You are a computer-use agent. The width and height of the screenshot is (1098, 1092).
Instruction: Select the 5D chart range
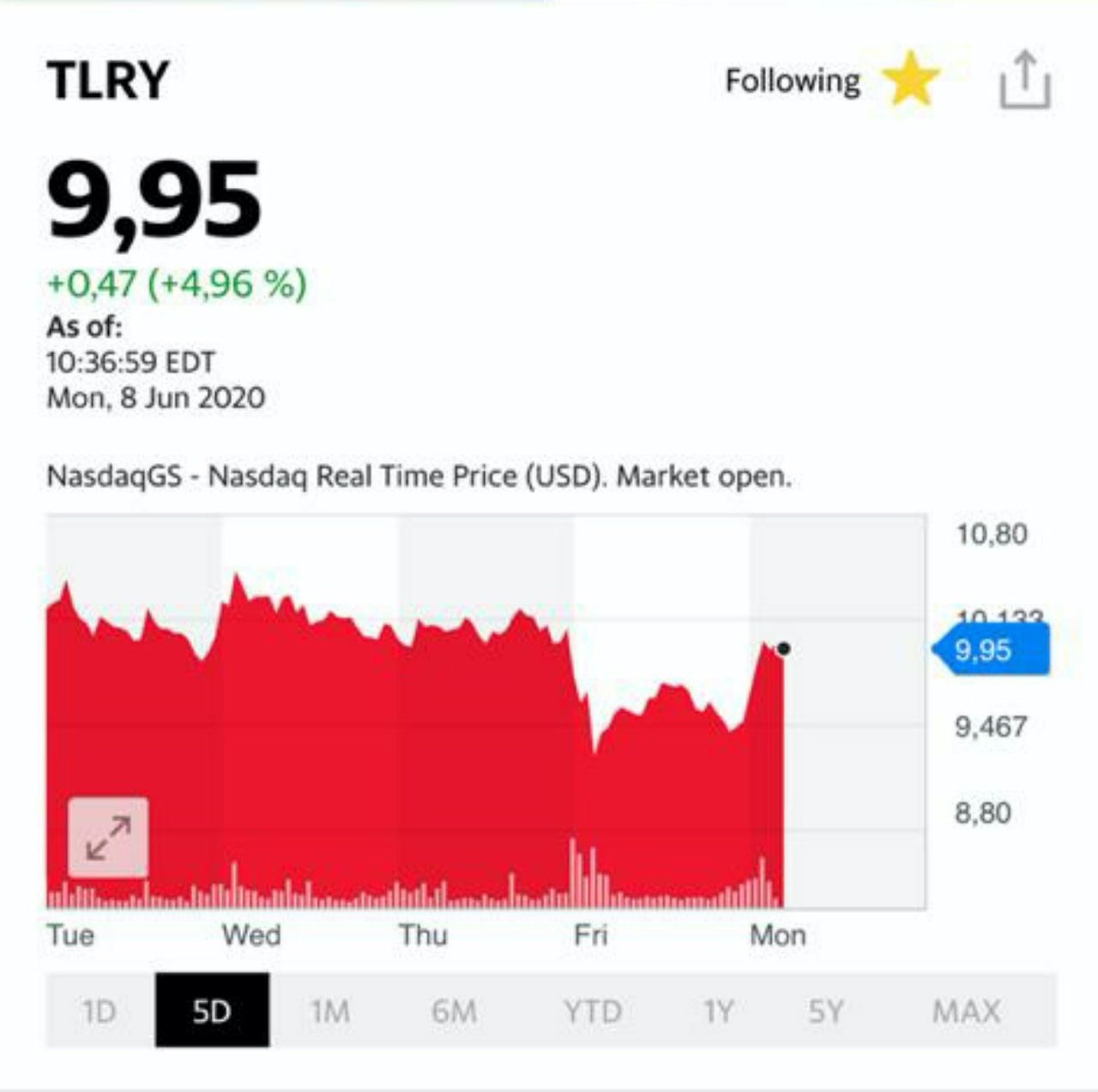[212, 1011]
